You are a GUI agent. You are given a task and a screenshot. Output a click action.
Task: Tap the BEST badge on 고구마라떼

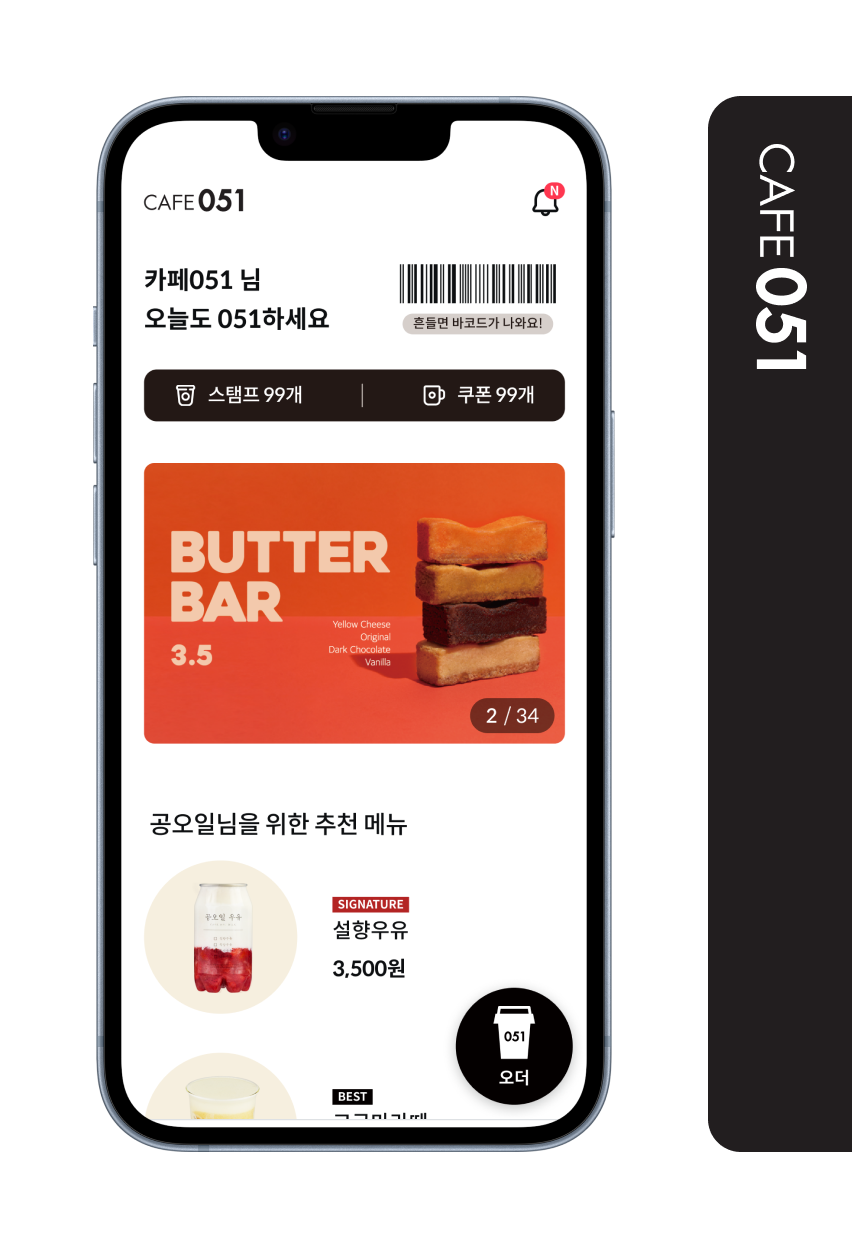click(352, 1096)
